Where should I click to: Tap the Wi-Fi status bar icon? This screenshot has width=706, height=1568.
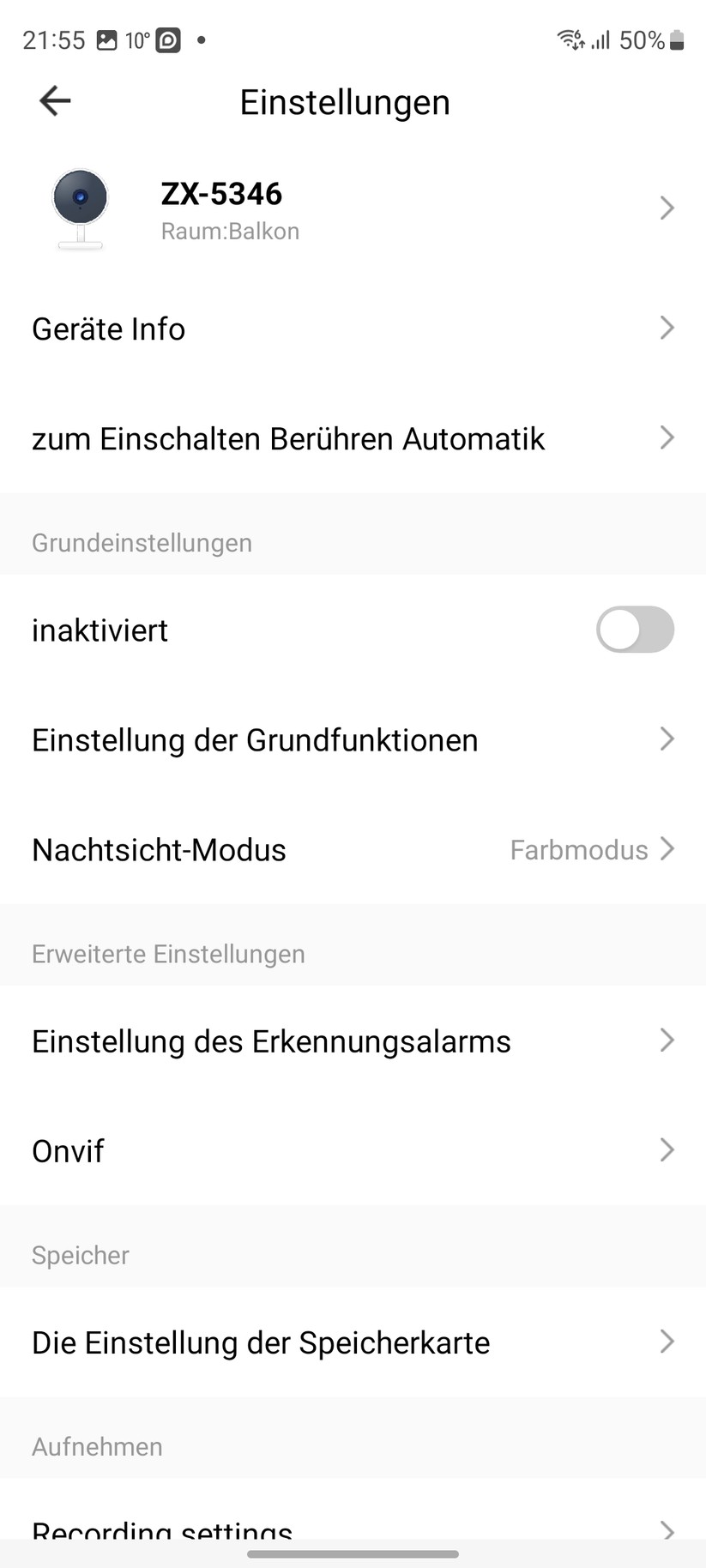(569, 39)
